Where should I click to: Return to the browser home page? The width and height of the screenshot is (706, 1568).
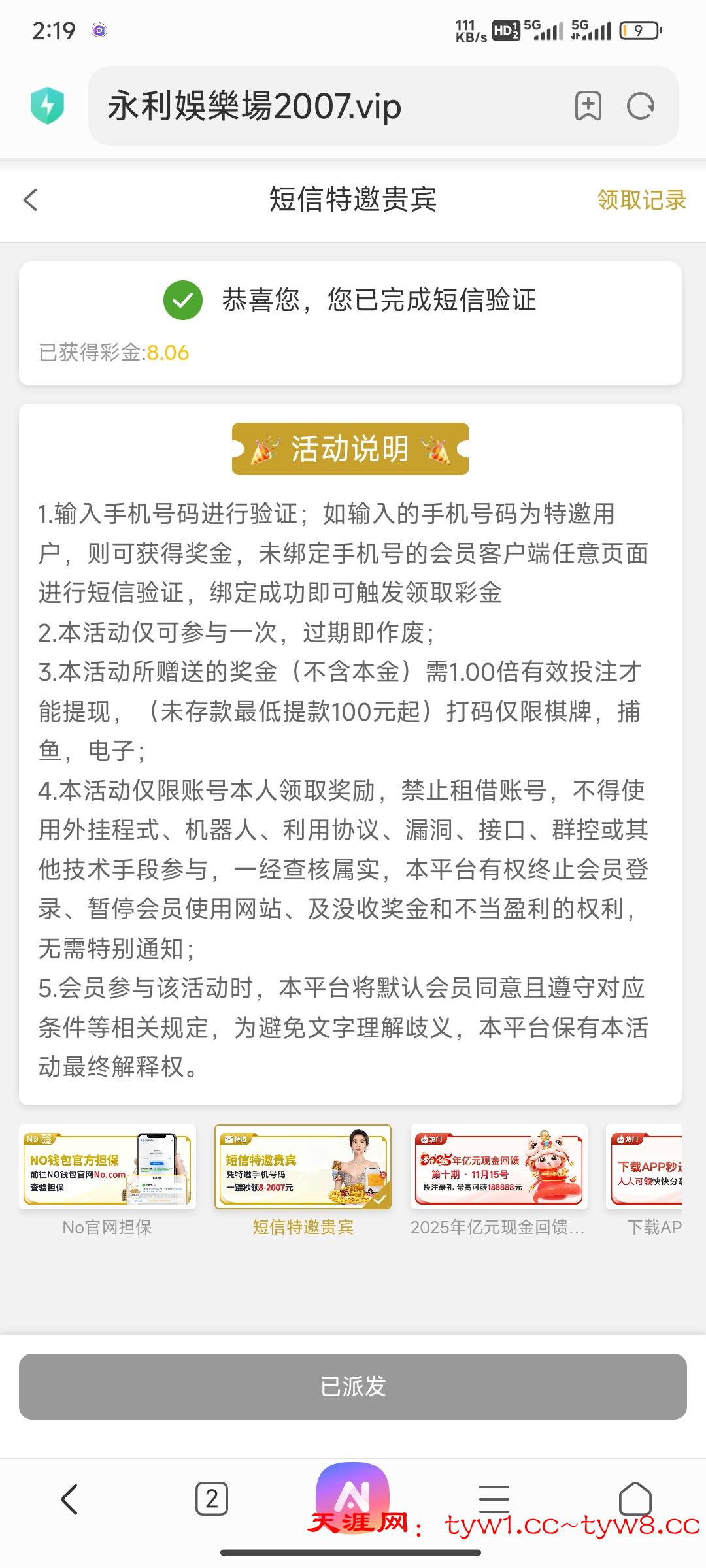click(x=635, y=1499)
